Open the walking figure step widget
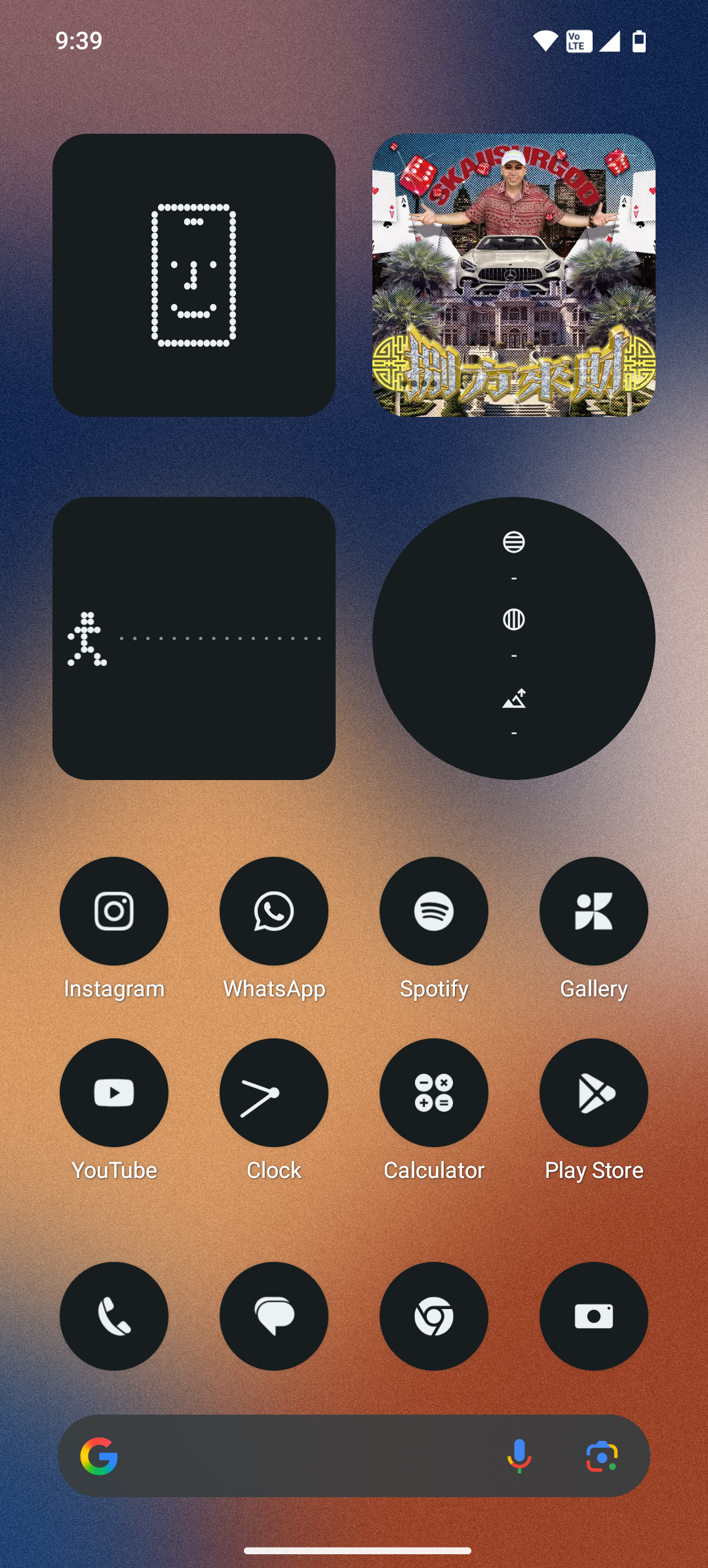 pos(194,638)
